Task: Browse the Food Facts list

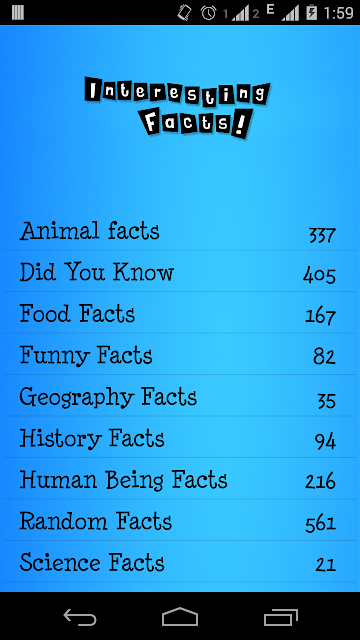Action: click(180, 313)
